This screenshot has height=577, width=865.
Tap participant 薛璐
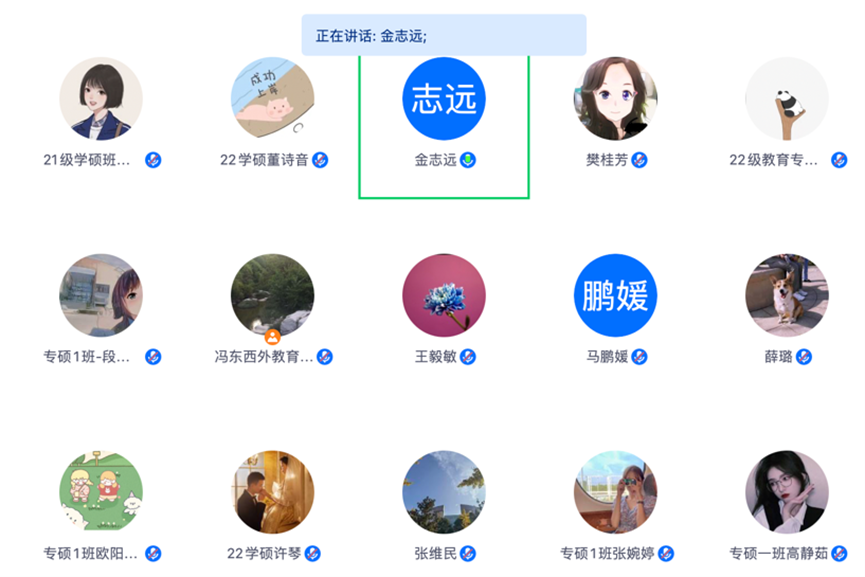click(787, 295)
